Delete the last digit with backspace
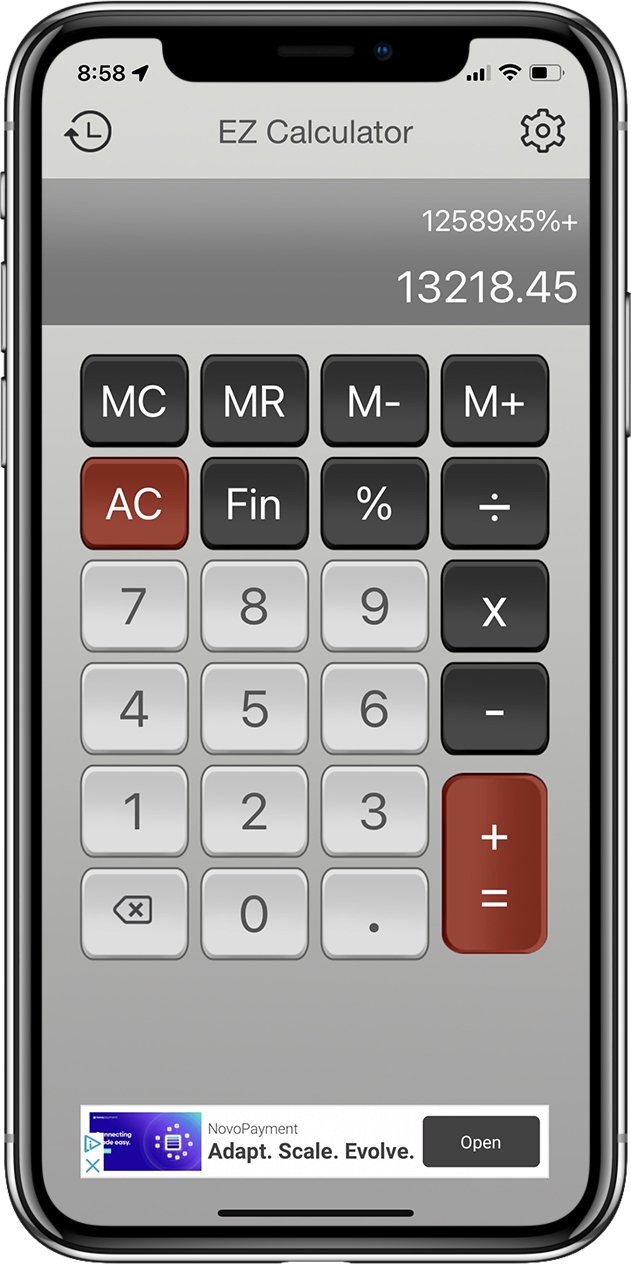 click(134, 914)
